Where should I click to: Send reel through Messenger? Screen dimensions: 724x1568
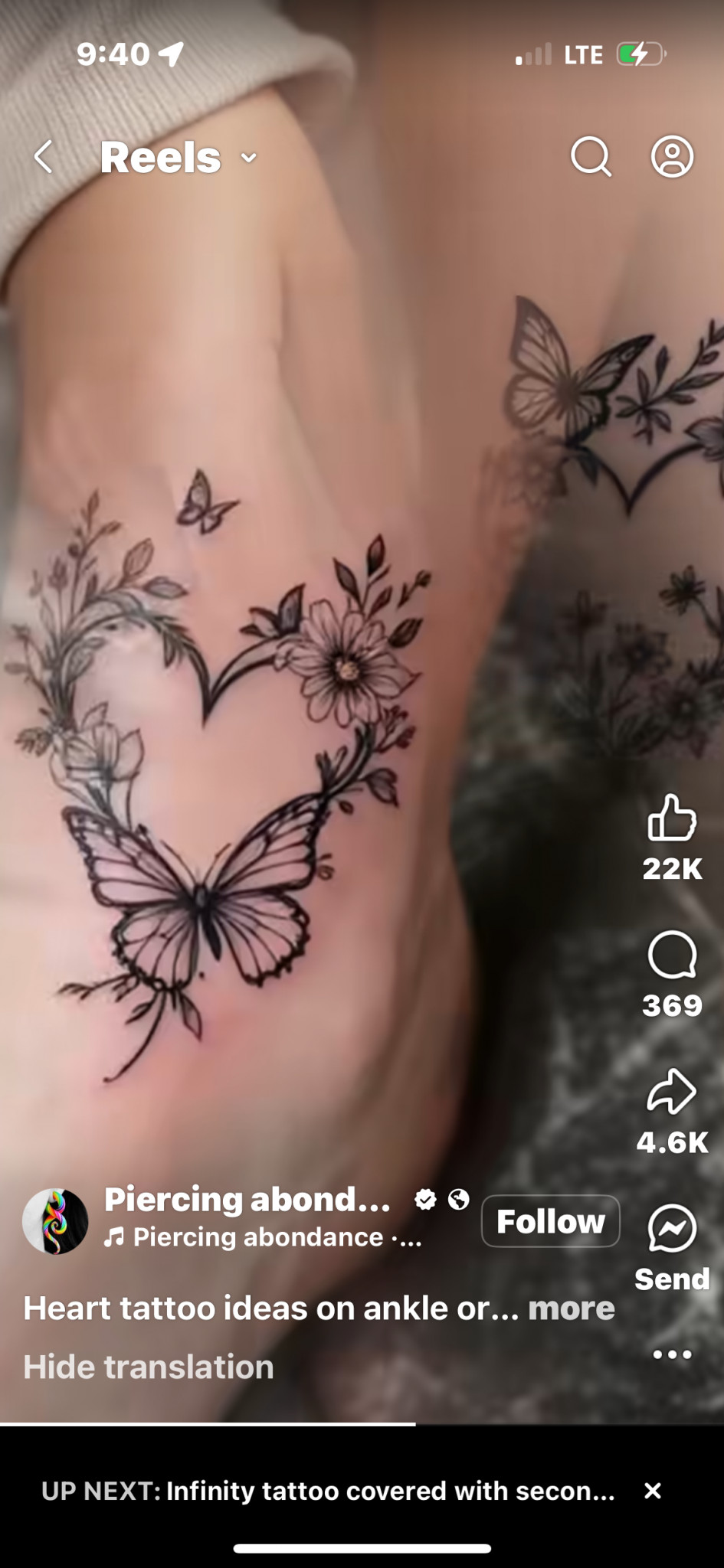click(672, 1229)
